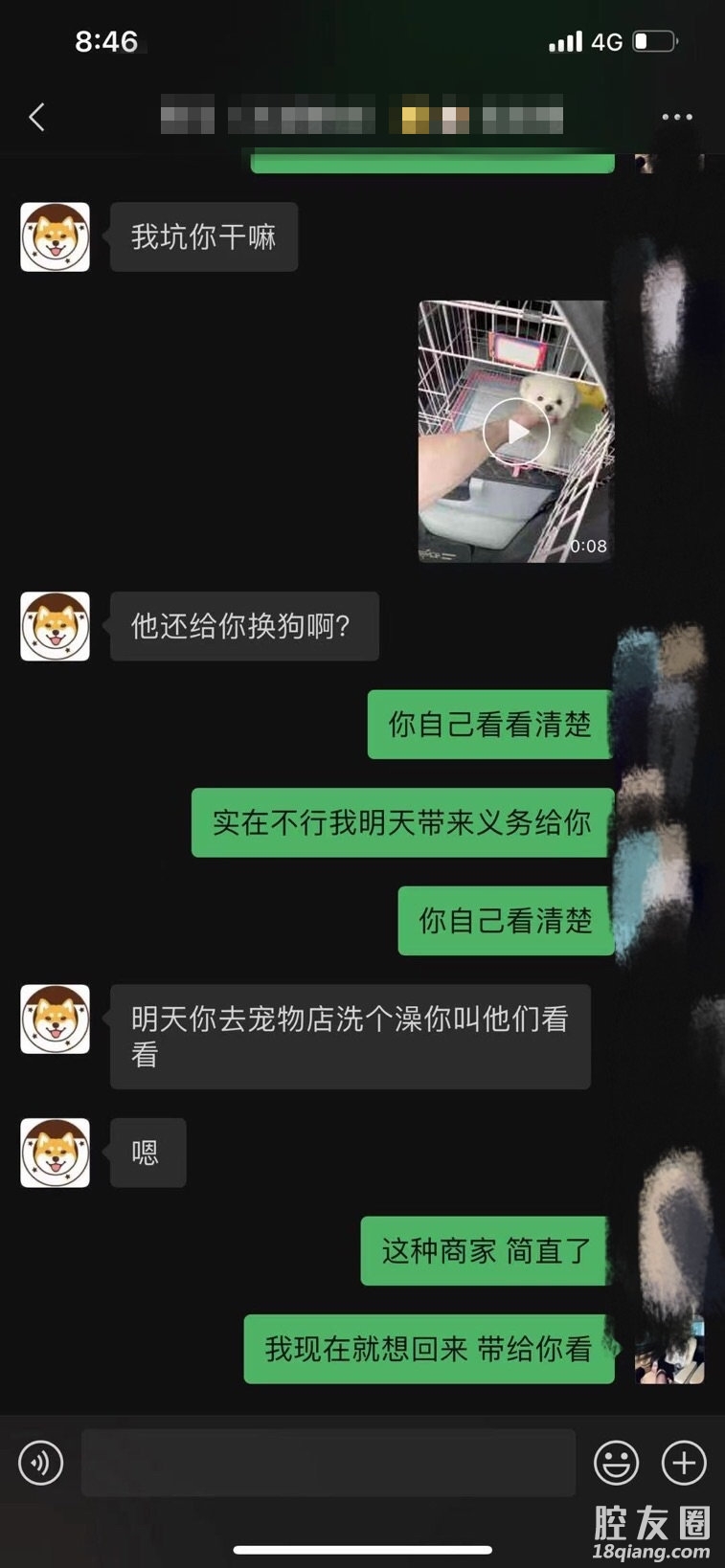Play the 0:08 puppy video

tap(515, 432)
